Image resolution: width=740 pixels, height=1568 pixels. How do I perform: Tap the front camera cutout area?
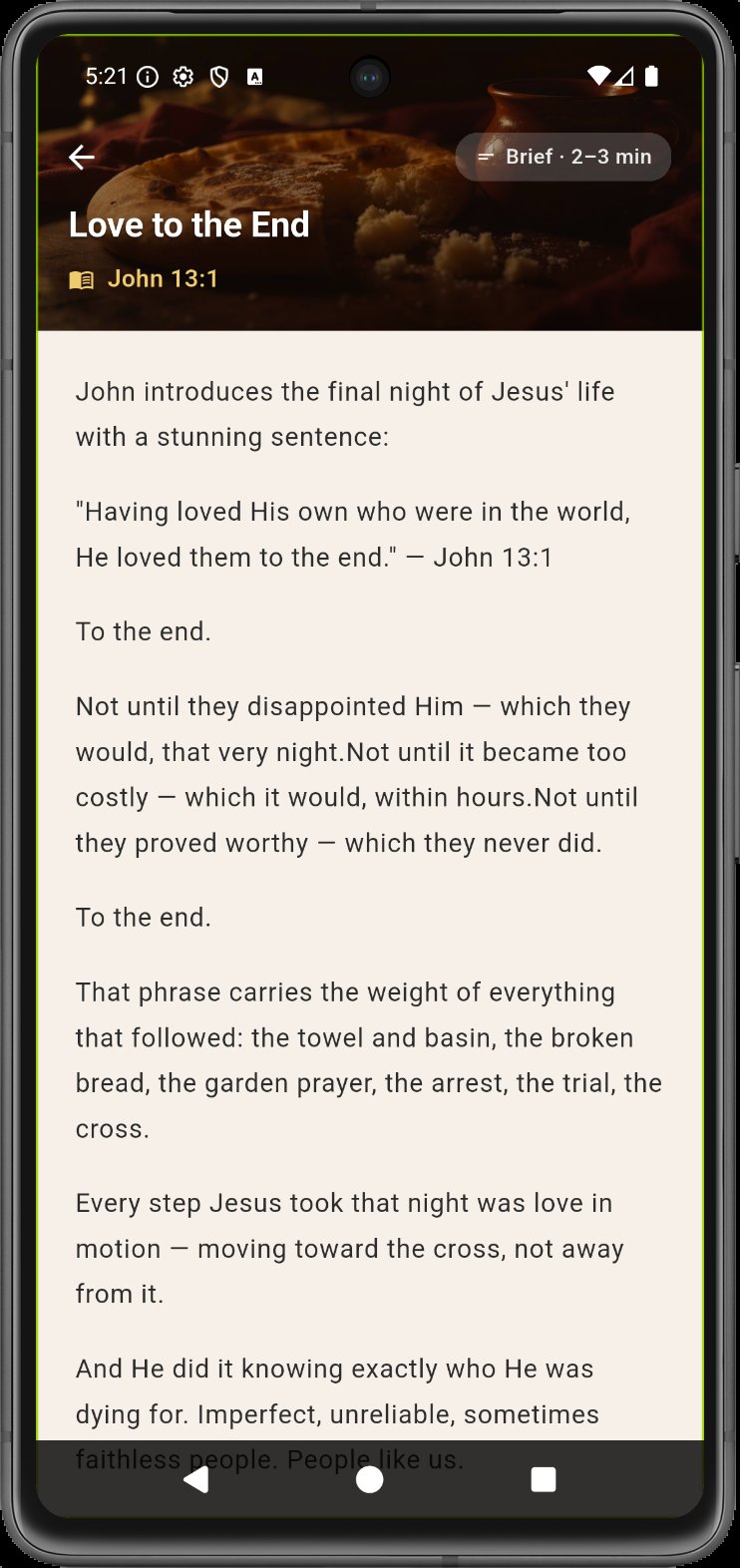coord(370,76)
